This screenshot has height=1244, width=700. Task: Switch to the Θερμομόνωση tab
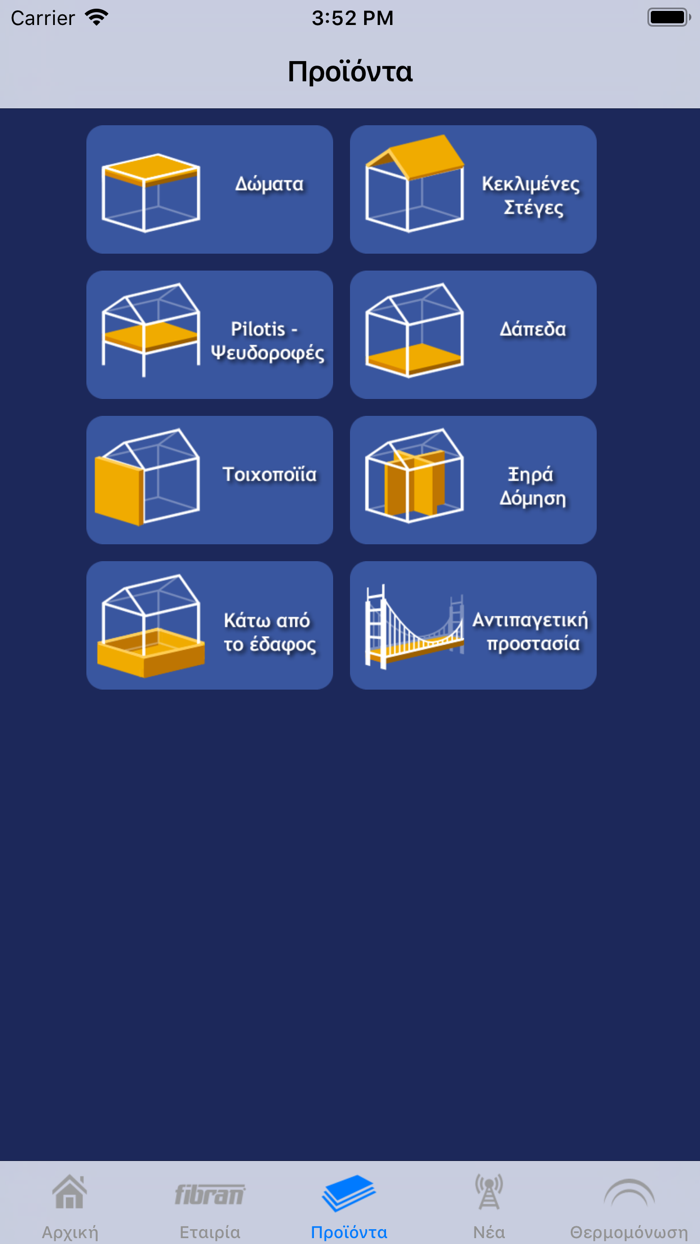(x=629, y=1205)
